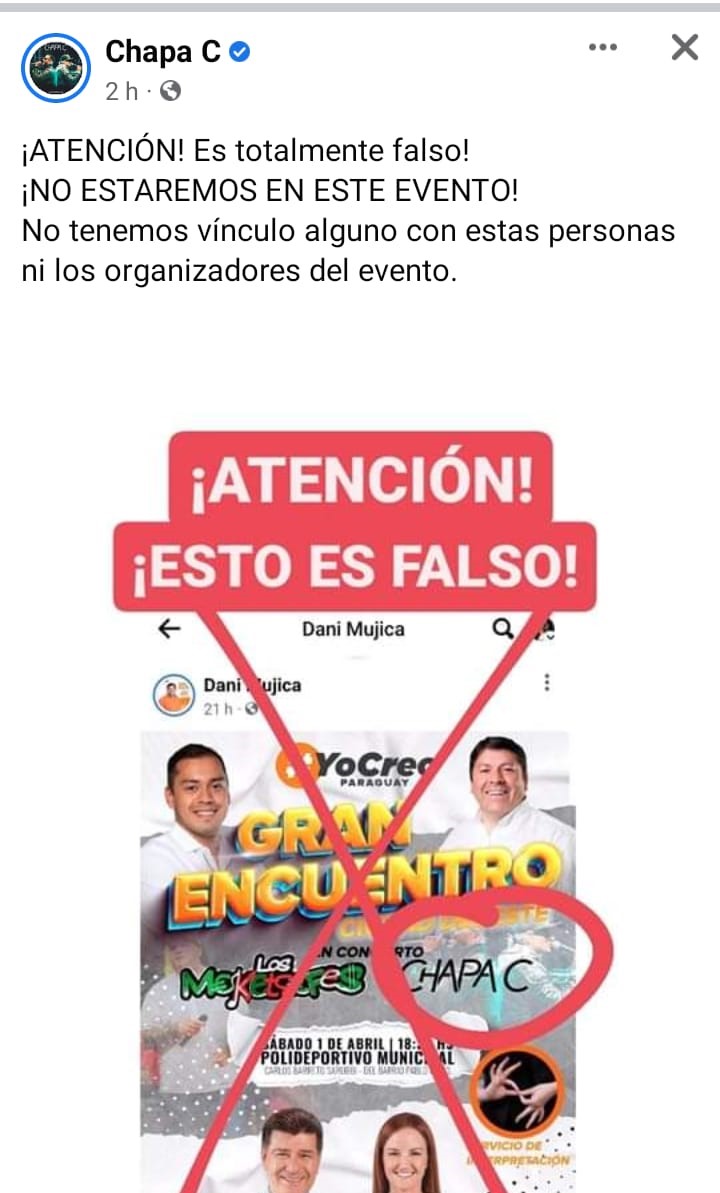Open the Chapa C page name
The image size is (720, 1193).
point(163,52)
